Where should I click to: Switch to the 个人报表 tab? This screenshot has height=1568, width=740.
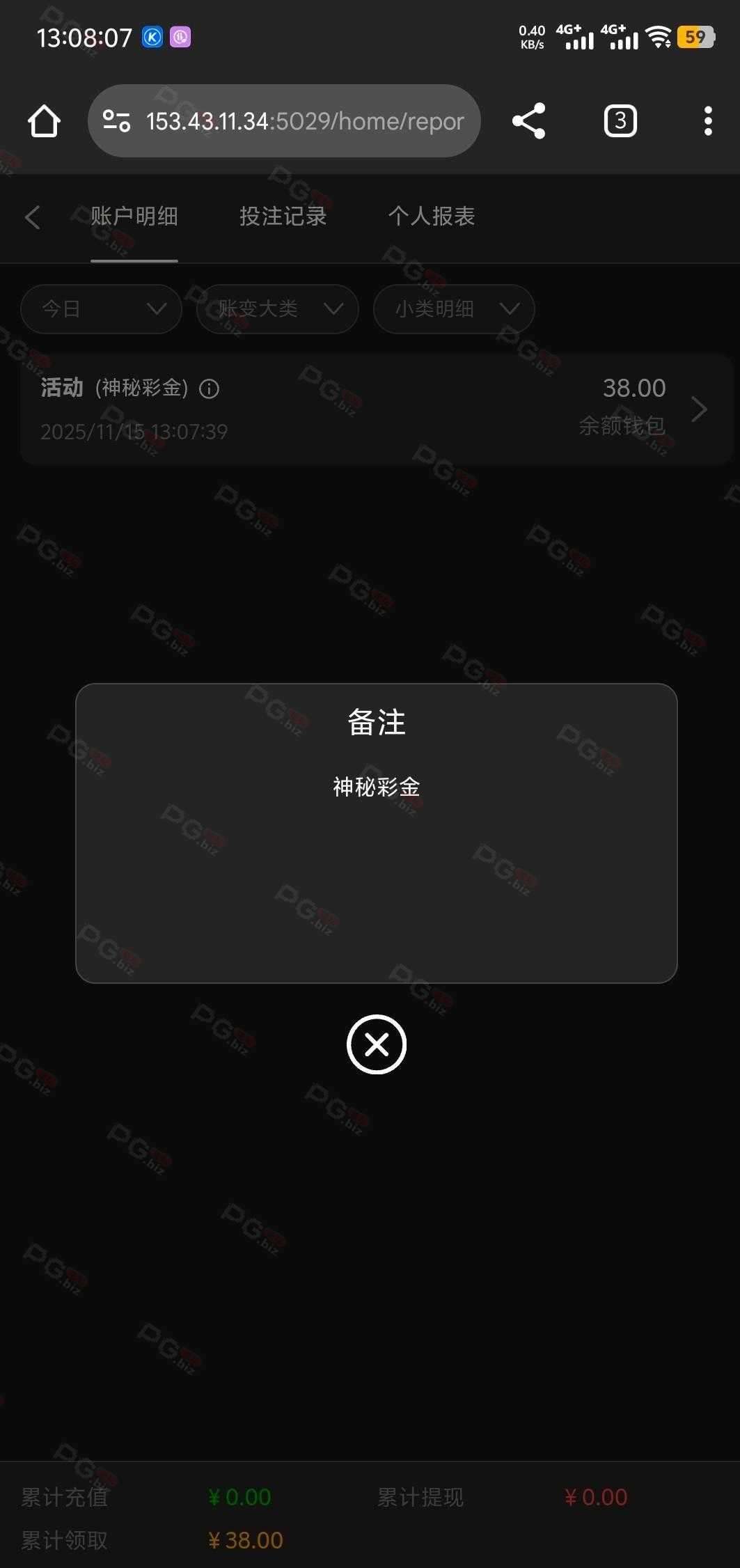tap(431, 217)
